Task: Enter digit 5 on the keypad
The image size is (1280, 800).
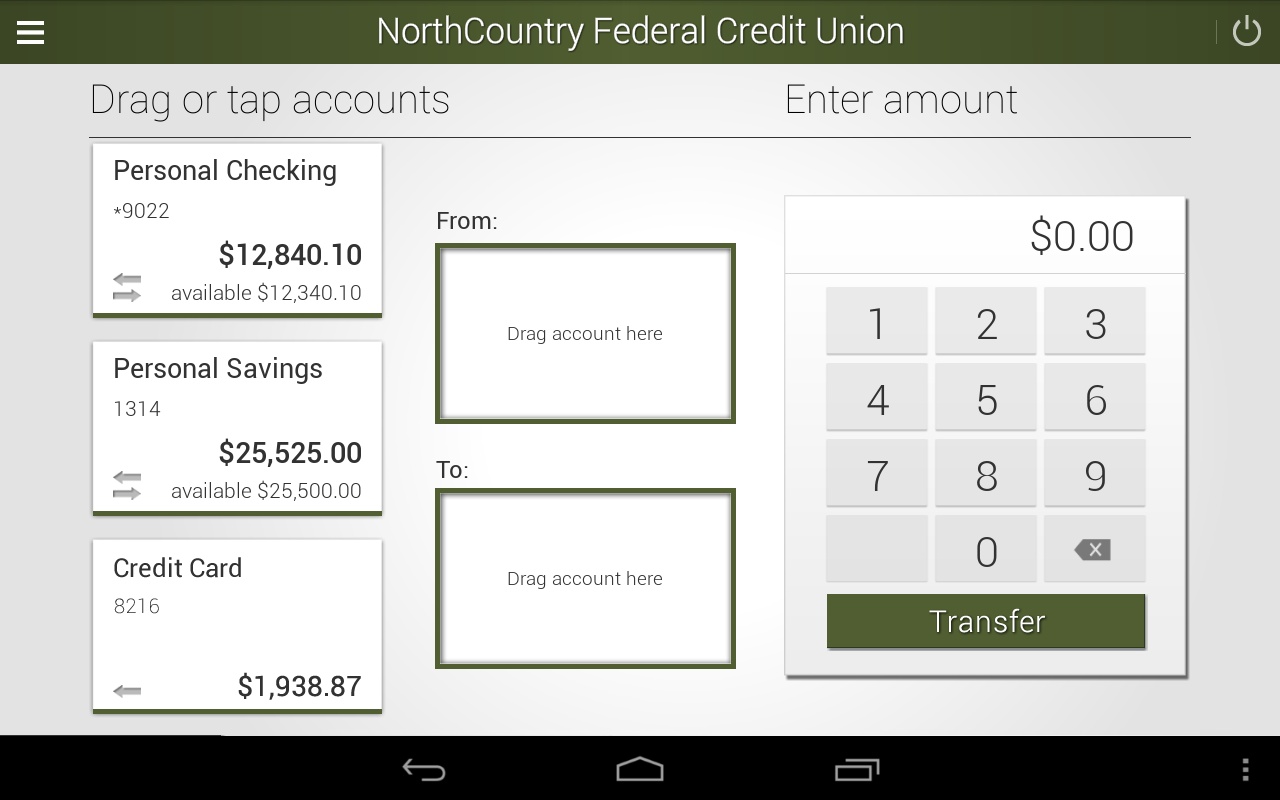Action: (x=986, y=398)
